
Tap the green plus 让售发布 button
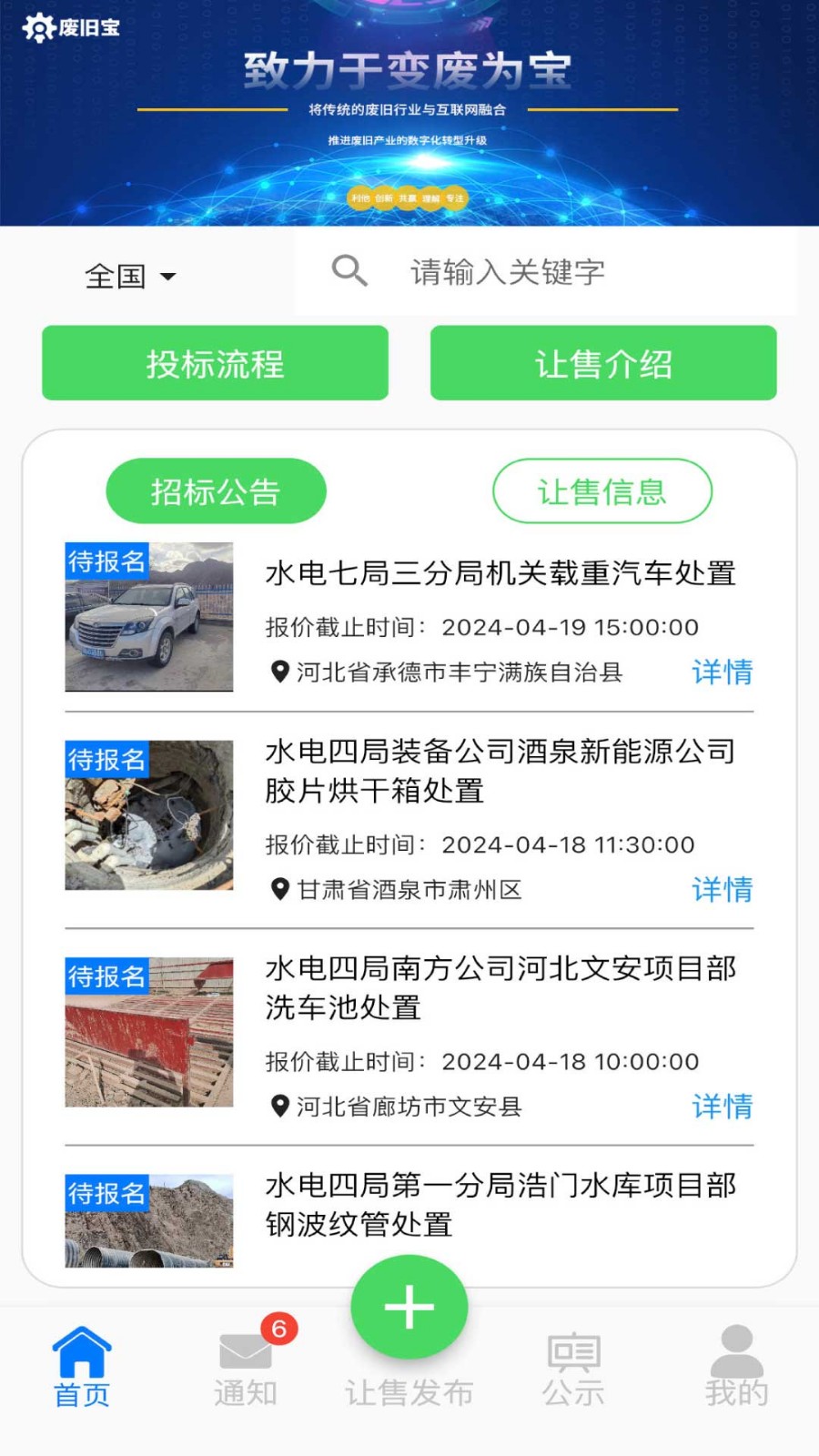click(409, 1308)
